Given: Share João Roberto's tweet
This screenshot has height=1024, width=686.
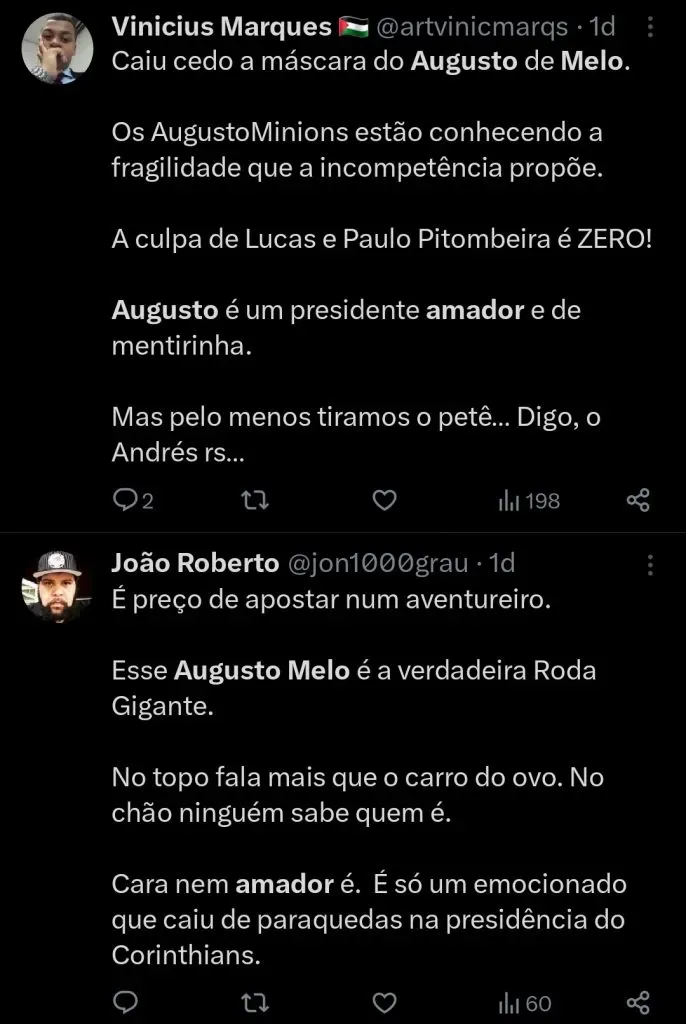Looking at the screenshot, I should point(638,1001).
